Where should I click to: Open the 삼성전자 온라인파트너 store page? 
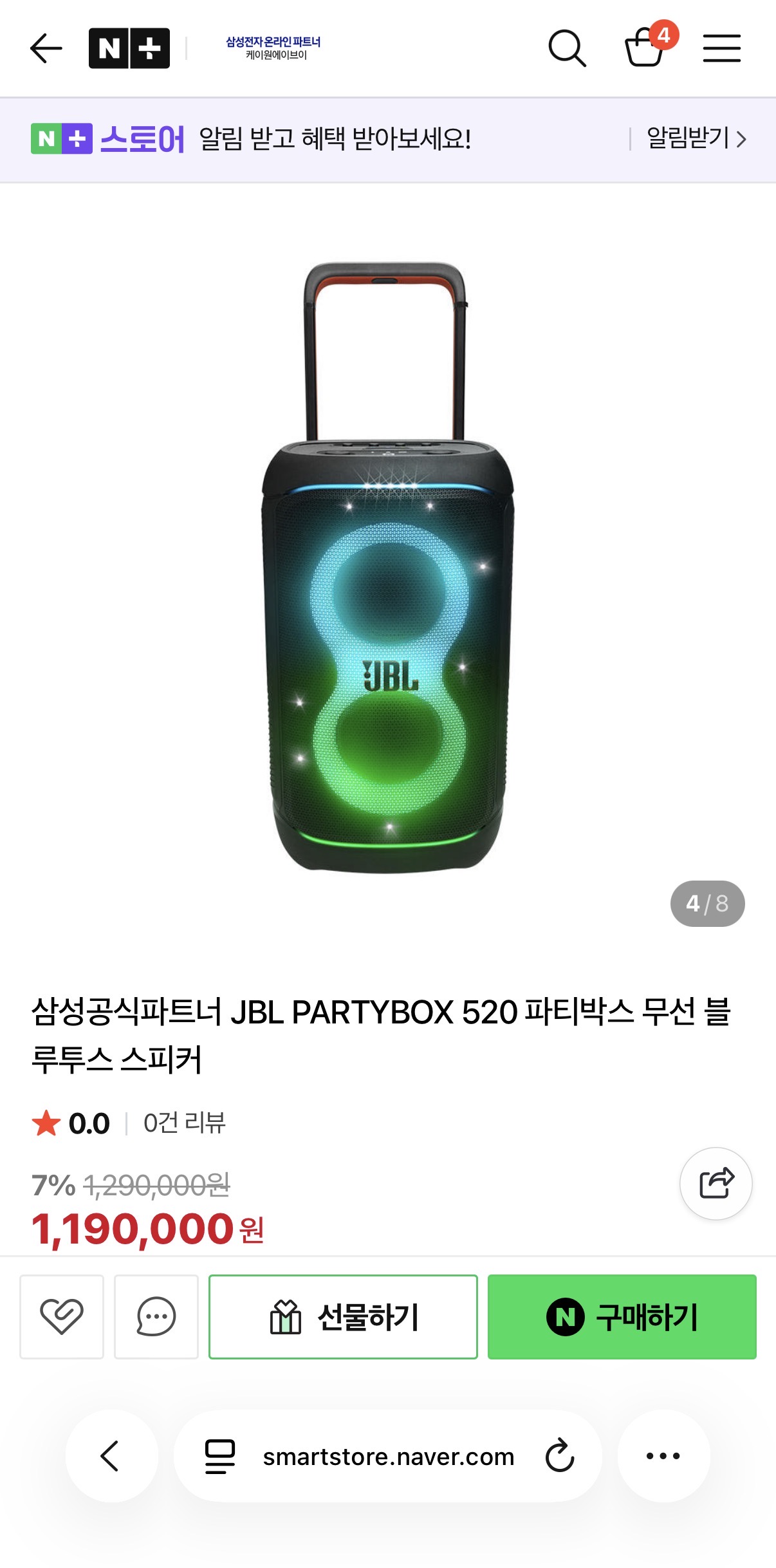[273, 48]
